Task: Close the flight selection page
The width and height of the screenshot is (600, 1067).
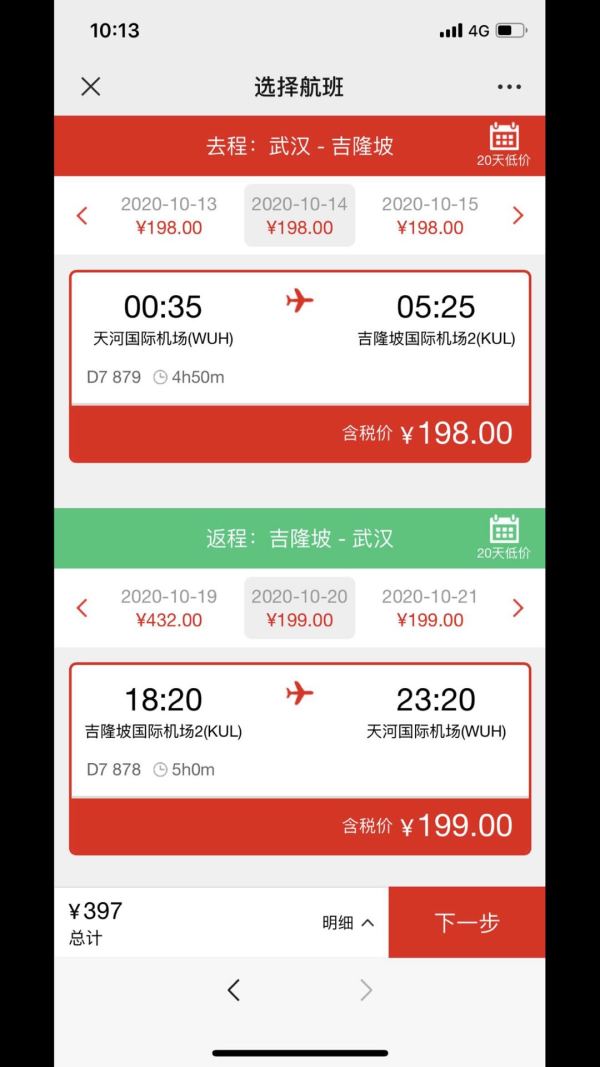Action: [x=90, y=86]
